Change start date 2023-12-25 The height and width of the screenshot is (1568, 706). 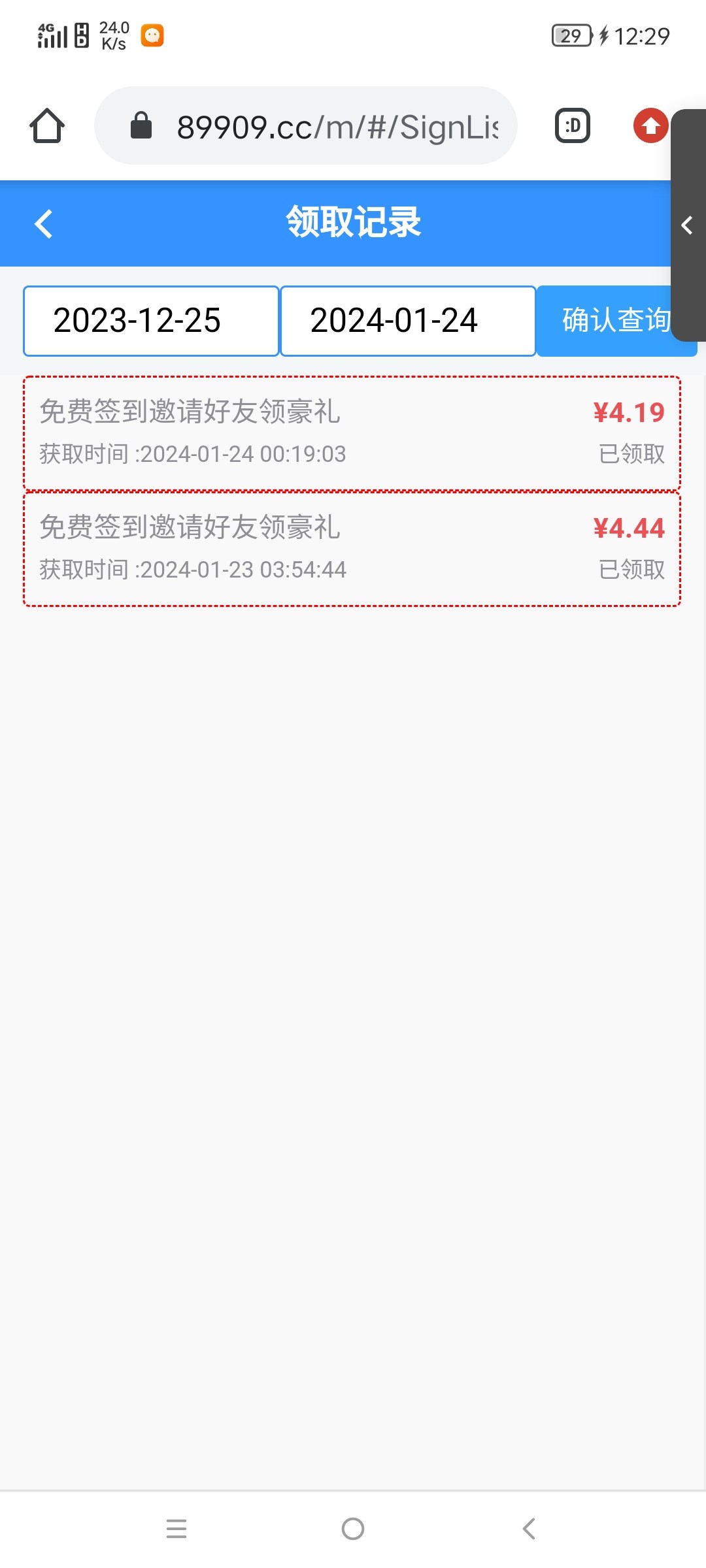tap(151, 321)
